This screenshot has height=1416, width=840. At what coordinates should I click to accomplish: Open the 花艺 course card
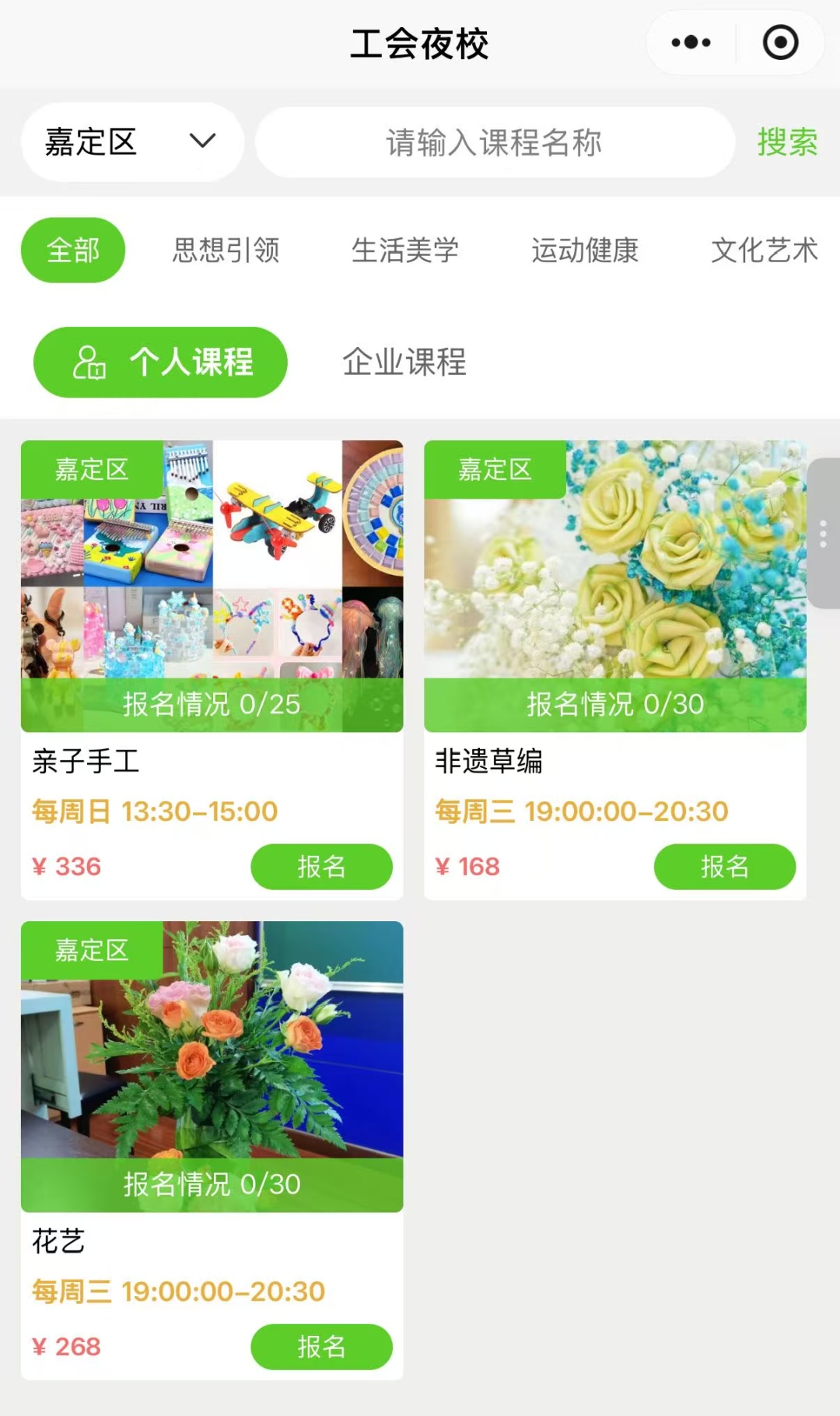click(x=212, y=1150)
